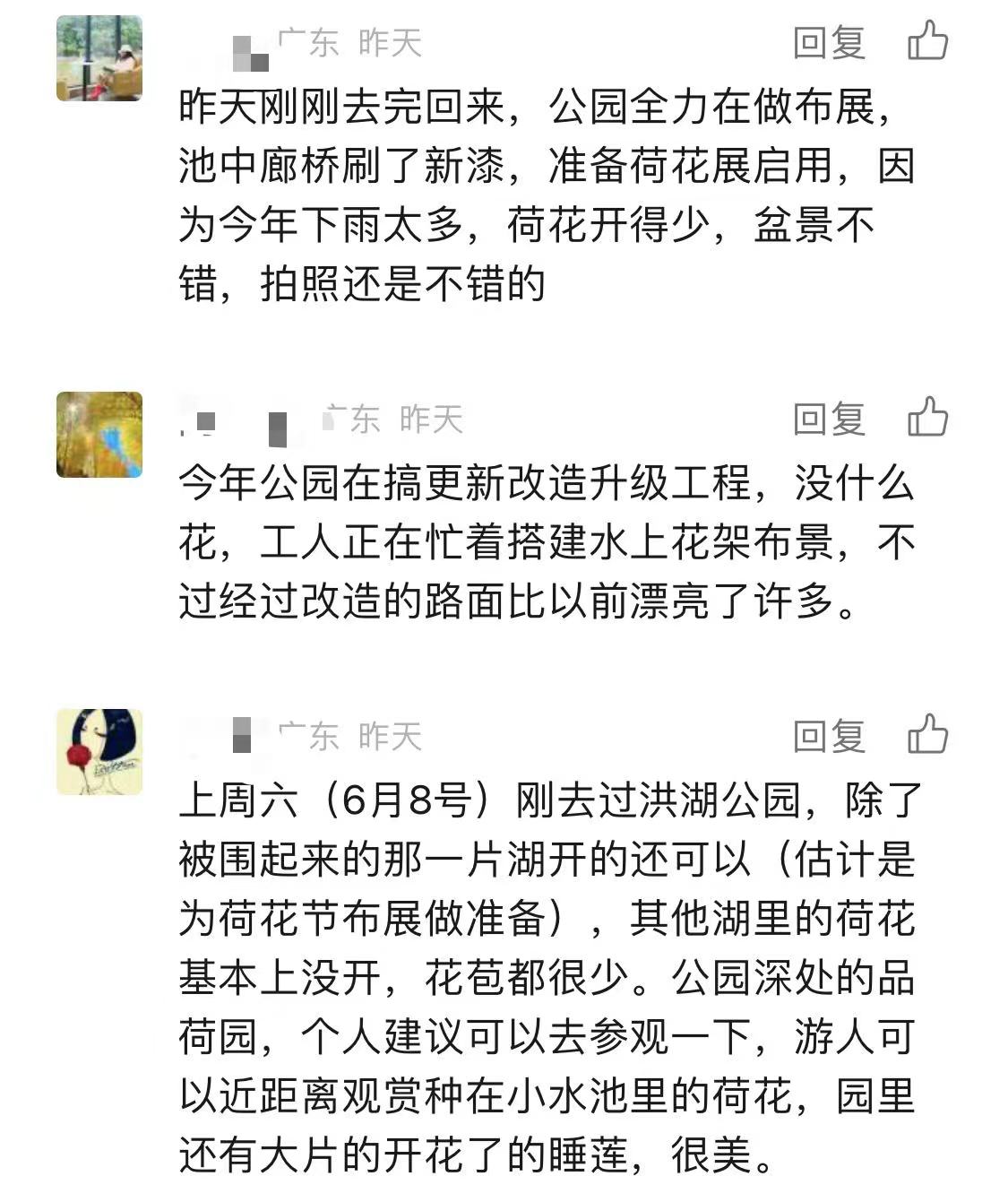The image size is (1008, 1202).
Task: Open avatar of the 池中廊桥 commenter
Action: (99, 58)
